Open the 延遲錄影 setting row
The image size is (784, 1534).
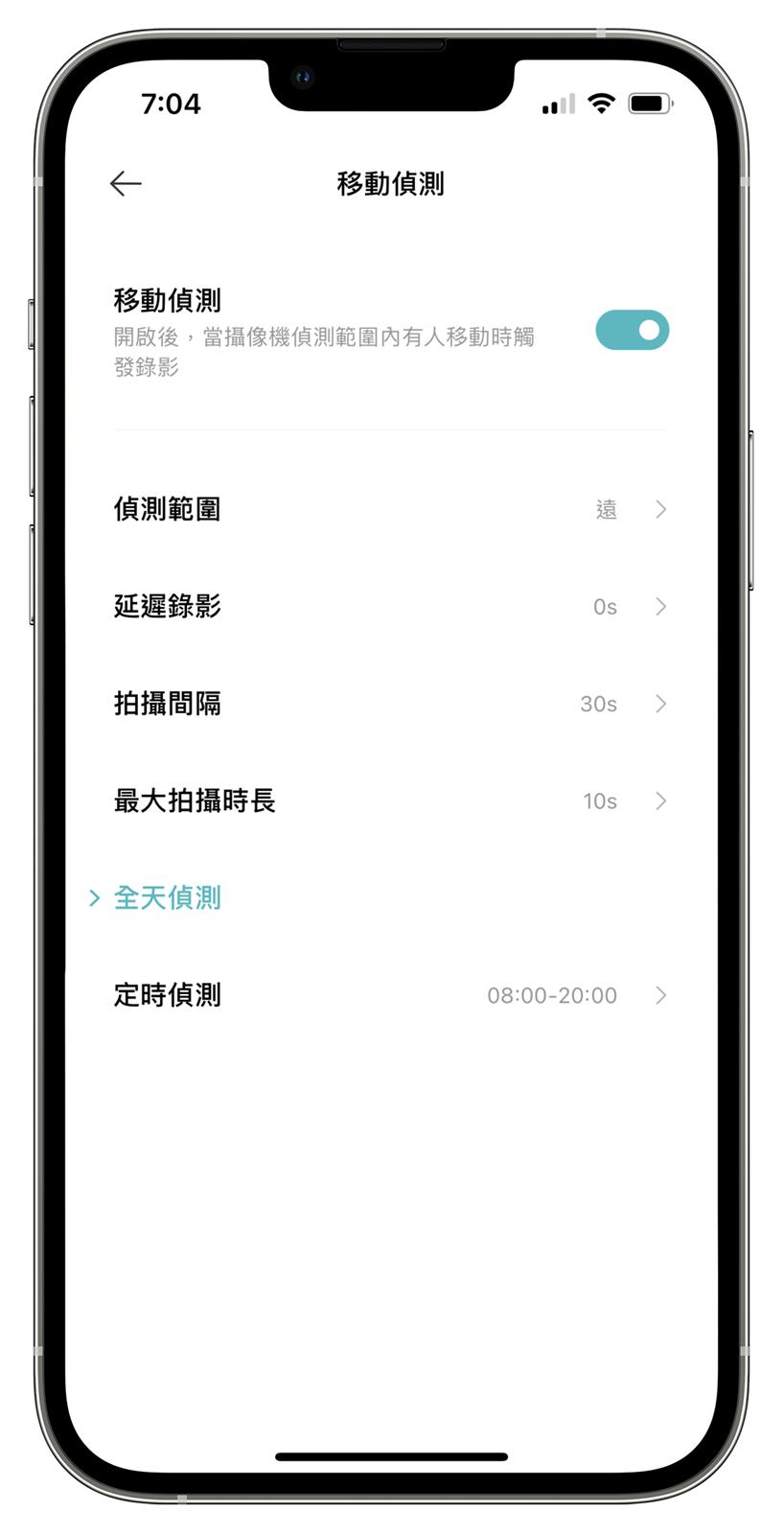390,607
